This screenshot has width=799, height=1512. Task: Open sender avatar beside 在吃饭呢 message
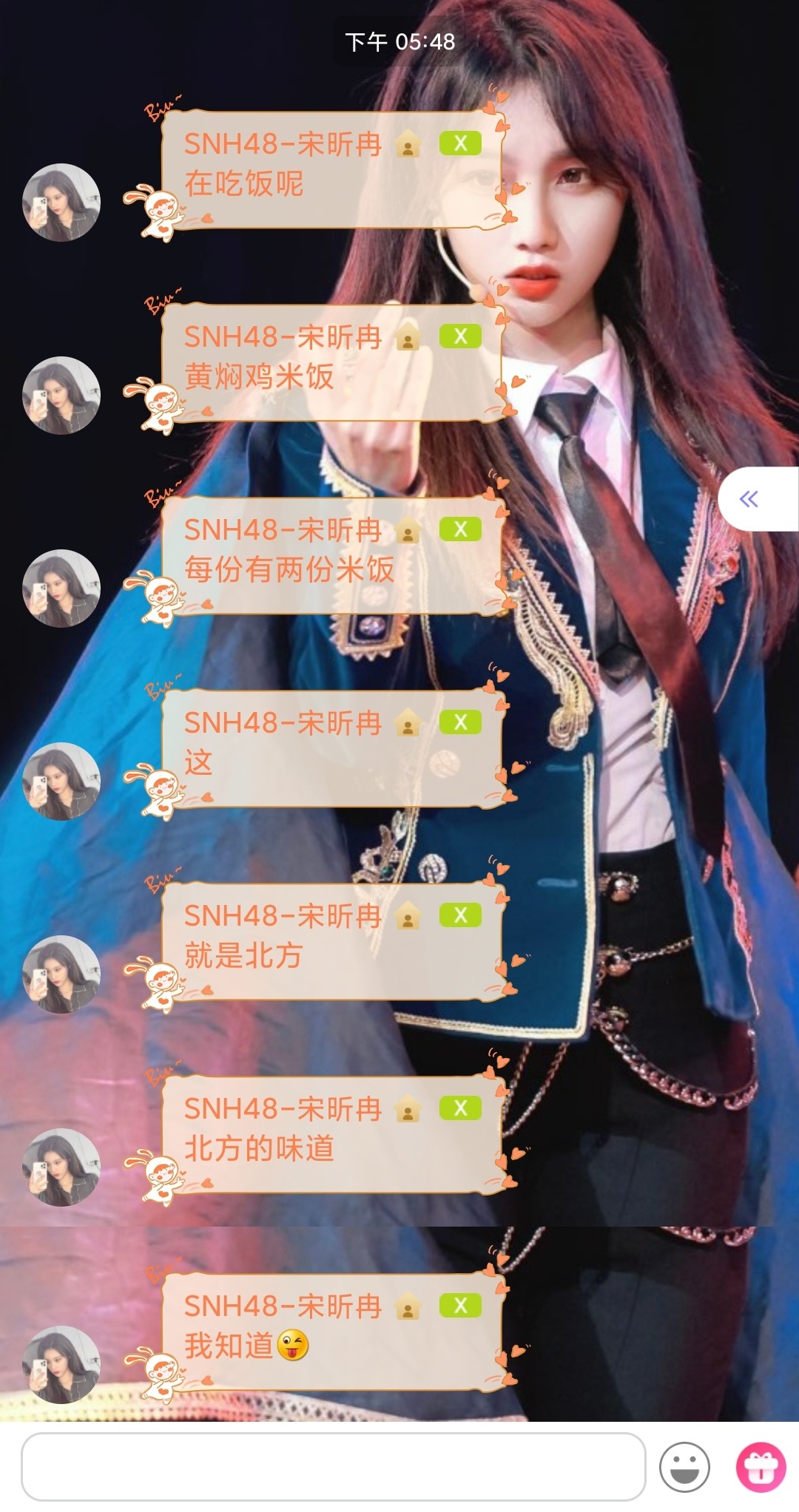coord(61,202)
